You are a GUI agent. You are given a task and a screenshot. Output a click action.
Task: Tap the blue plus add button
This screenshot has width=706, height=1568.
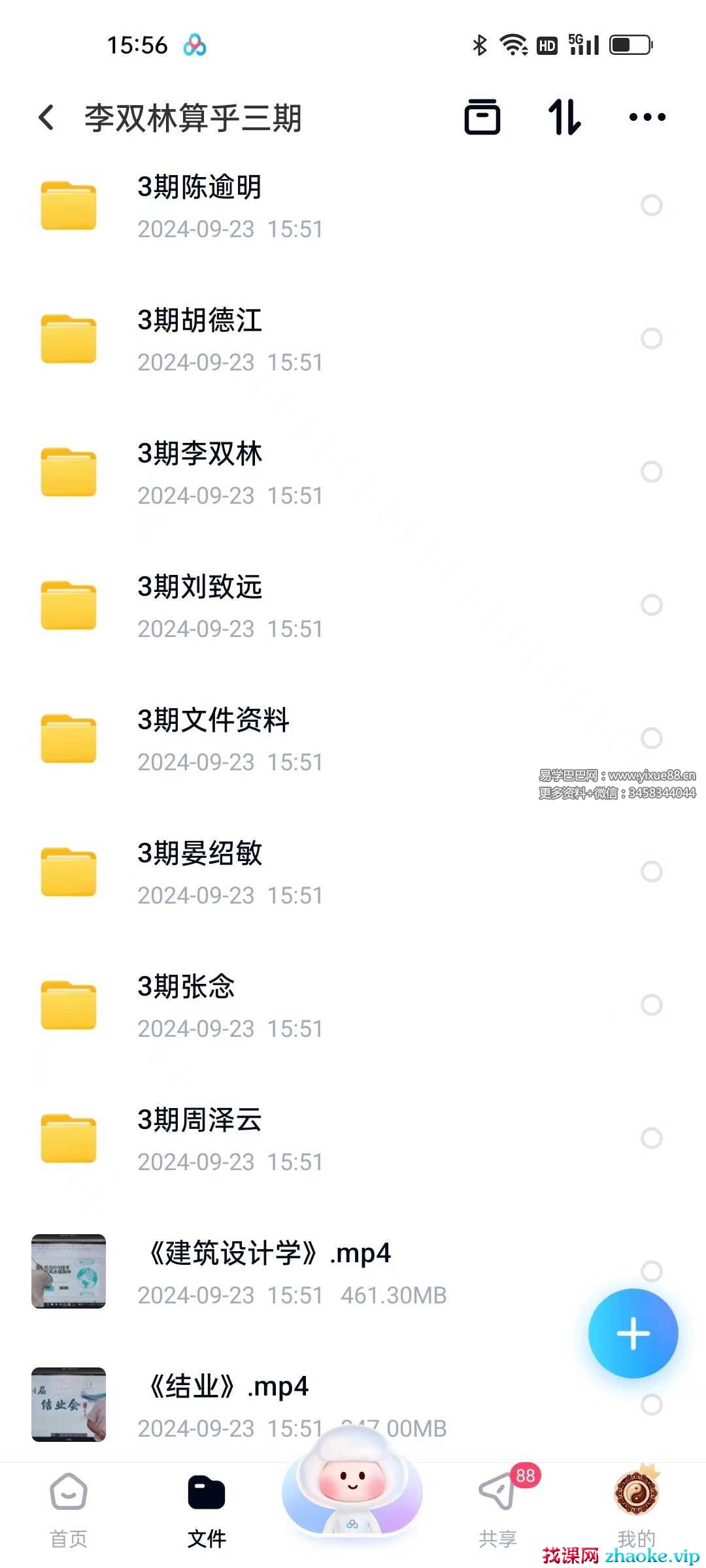(633, 1333)
